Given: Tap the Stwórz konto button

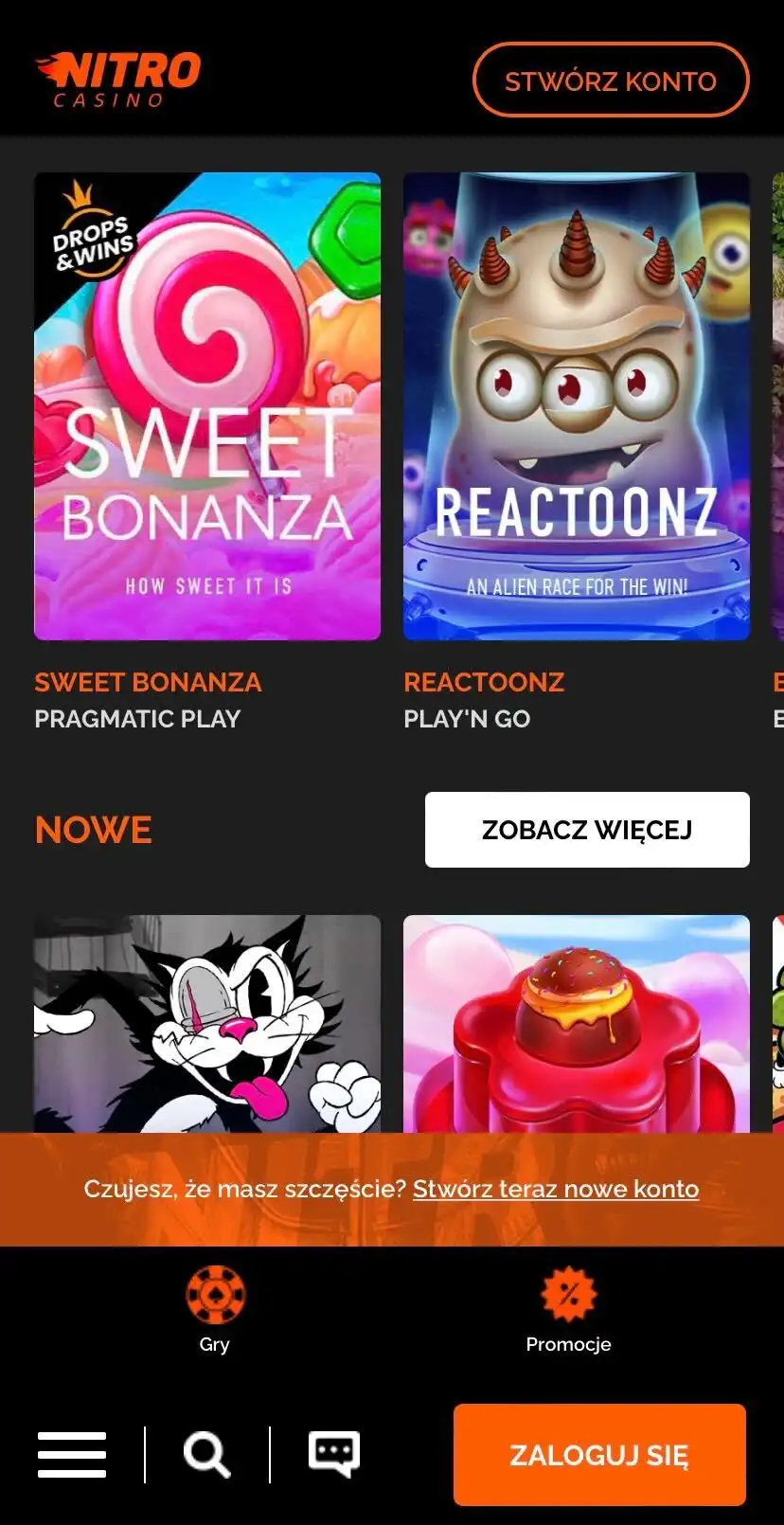Looking at the screenshot, I should coord(611,81).
